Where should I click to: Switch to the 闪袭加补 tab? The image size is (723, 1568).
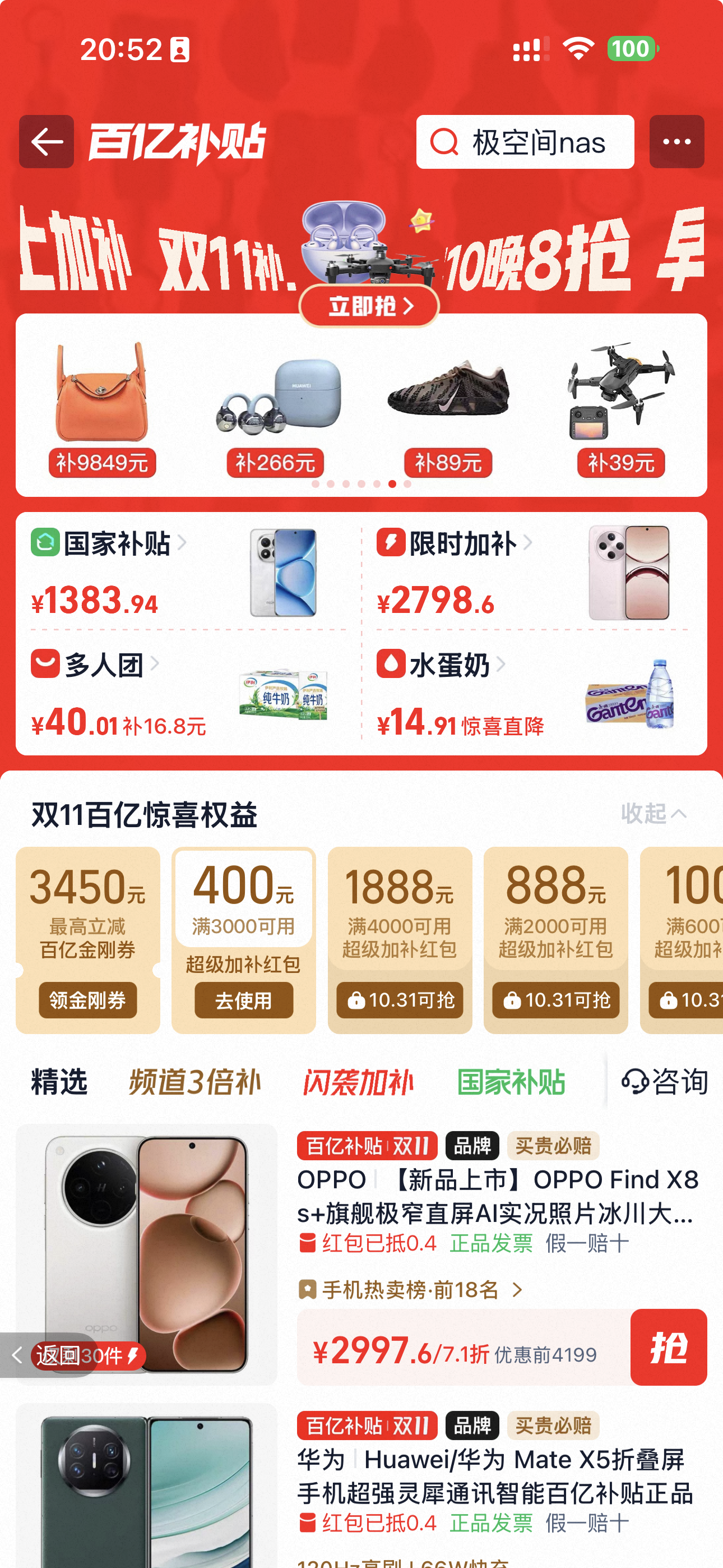(x=359, y=1083)
